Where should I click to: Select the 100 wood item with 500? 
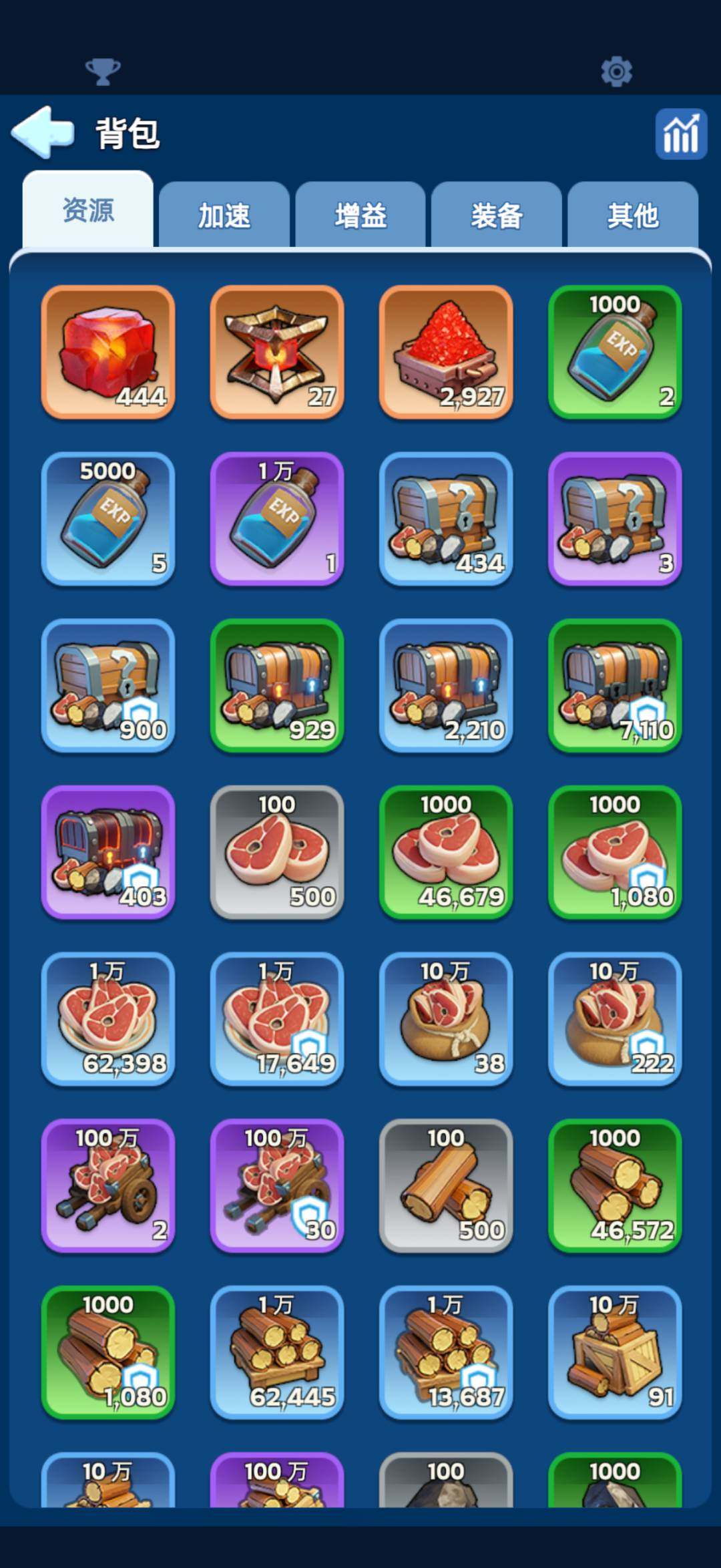point(446,1185)
